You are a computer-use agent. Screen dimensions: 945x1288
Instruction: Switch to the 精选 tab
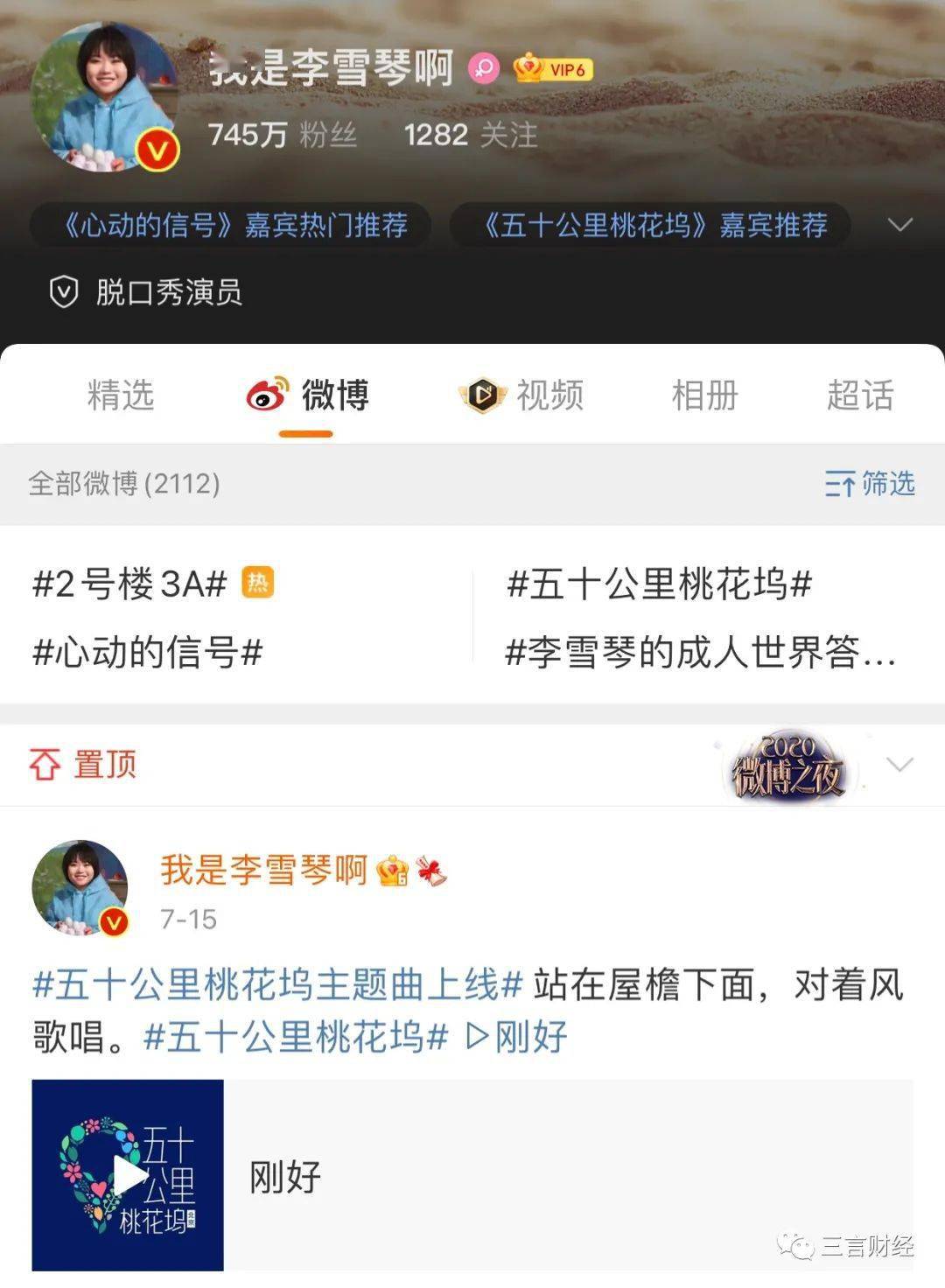tap(118, 395)
